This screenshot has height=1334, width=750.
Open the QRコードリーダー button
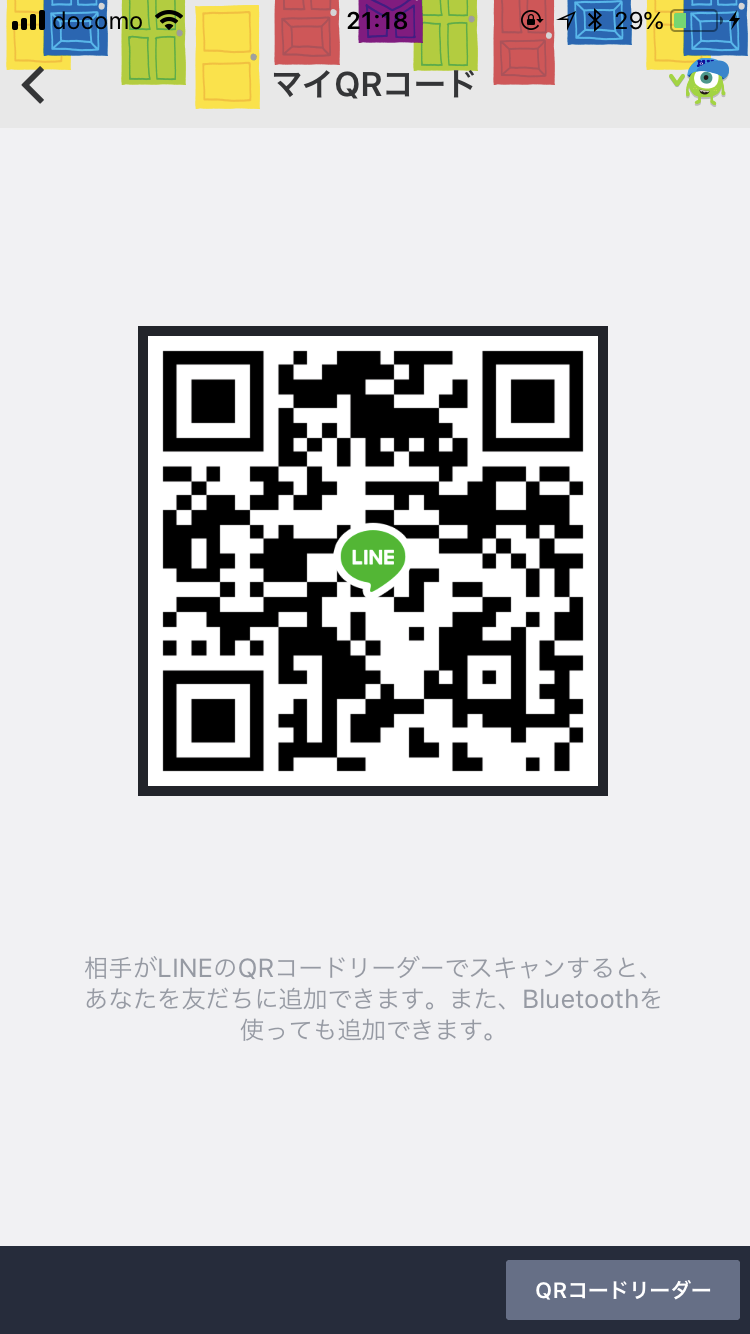[623, 1290]
